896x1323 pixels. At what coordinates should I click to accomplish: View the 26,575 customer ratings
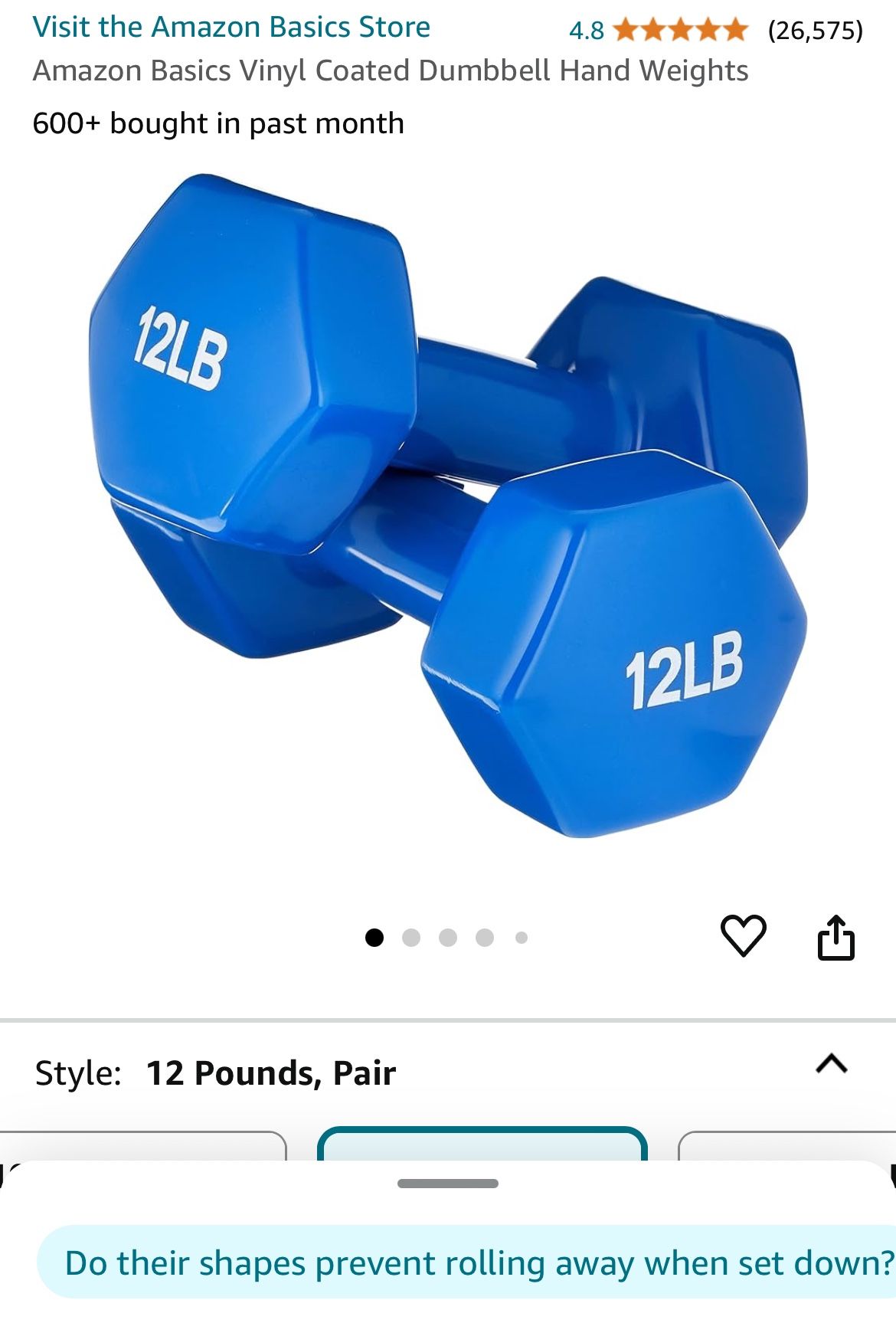[814, 32]
